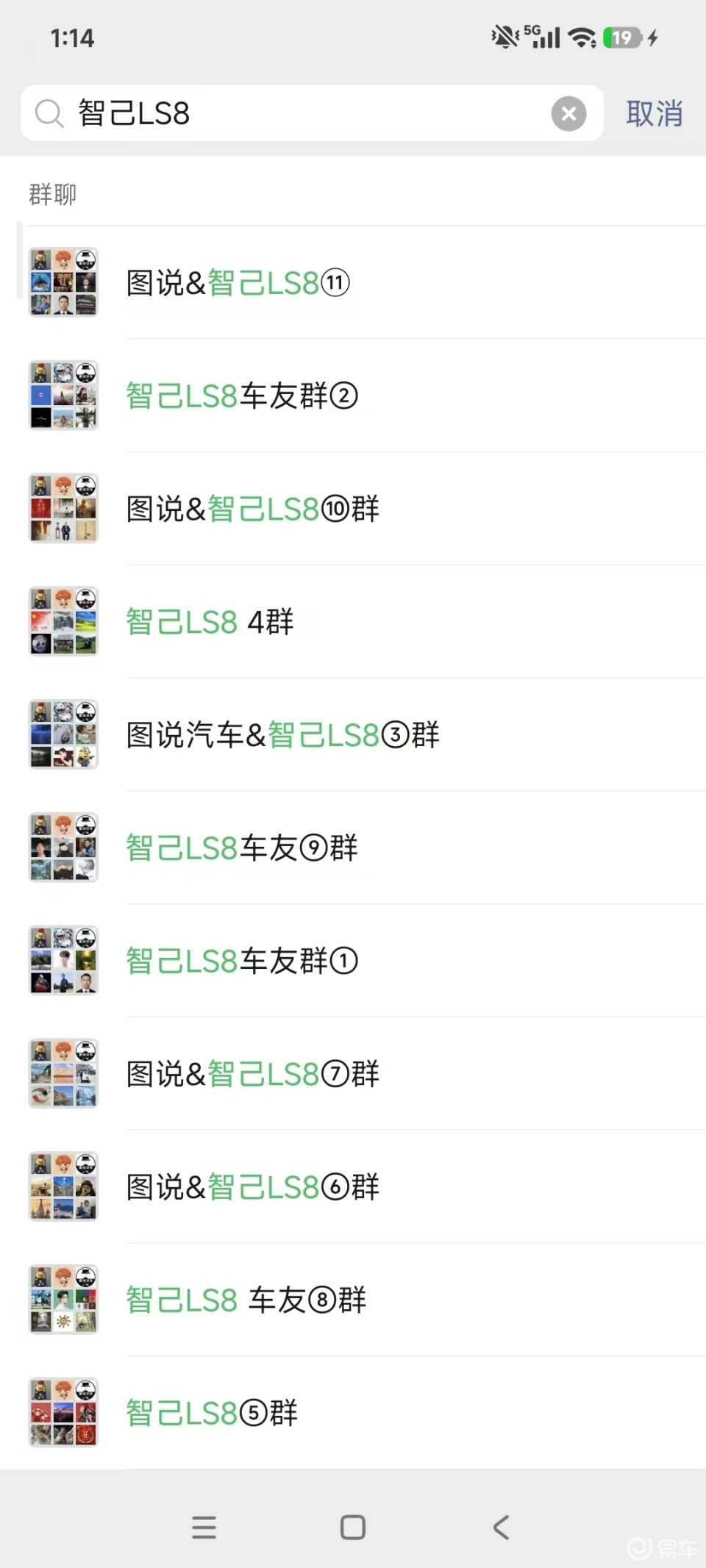
Task: Tap the Wi-Fi status icon
Action: [580, 37]
